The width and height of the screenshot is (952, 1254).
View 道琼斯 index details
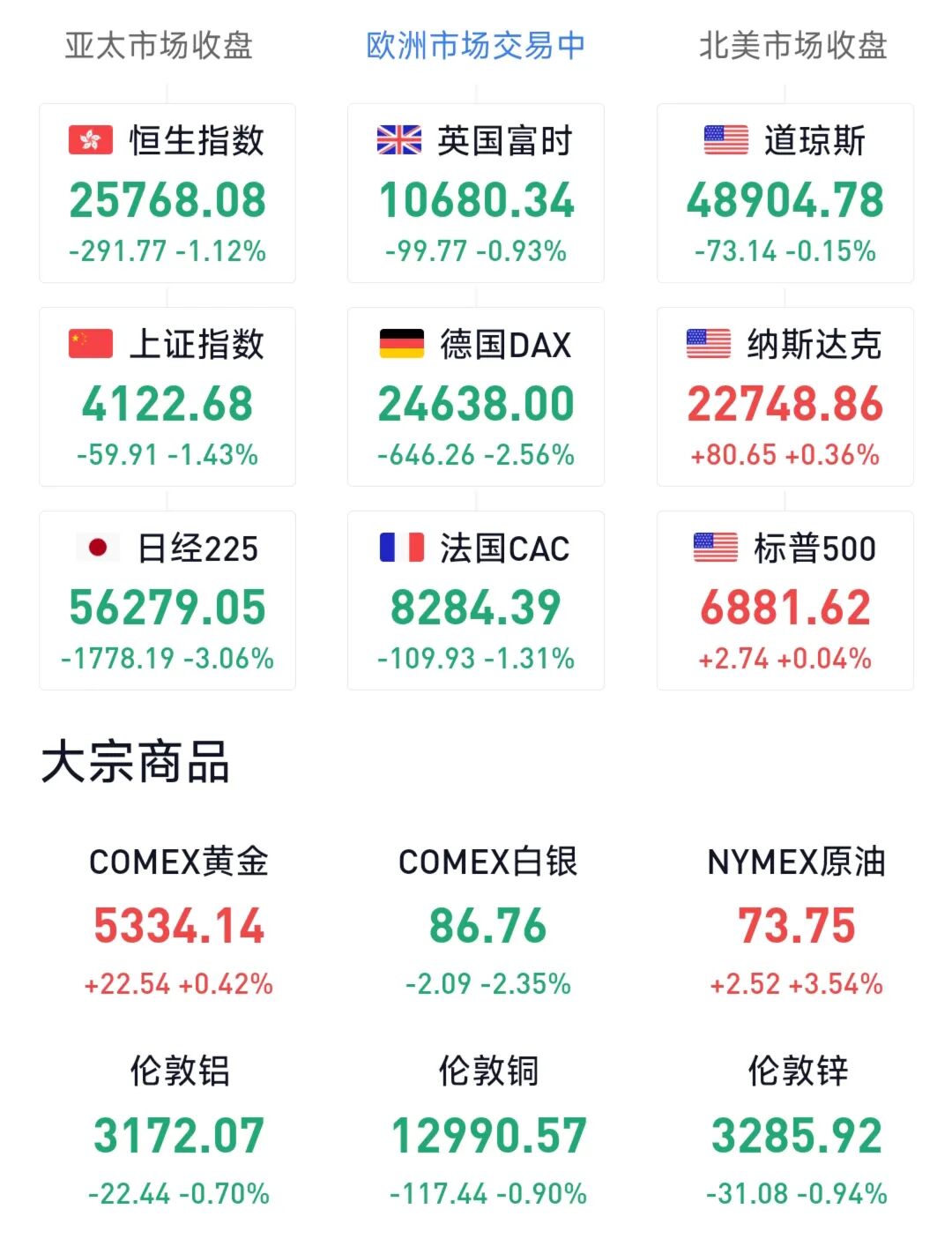(x=785, y=194)
